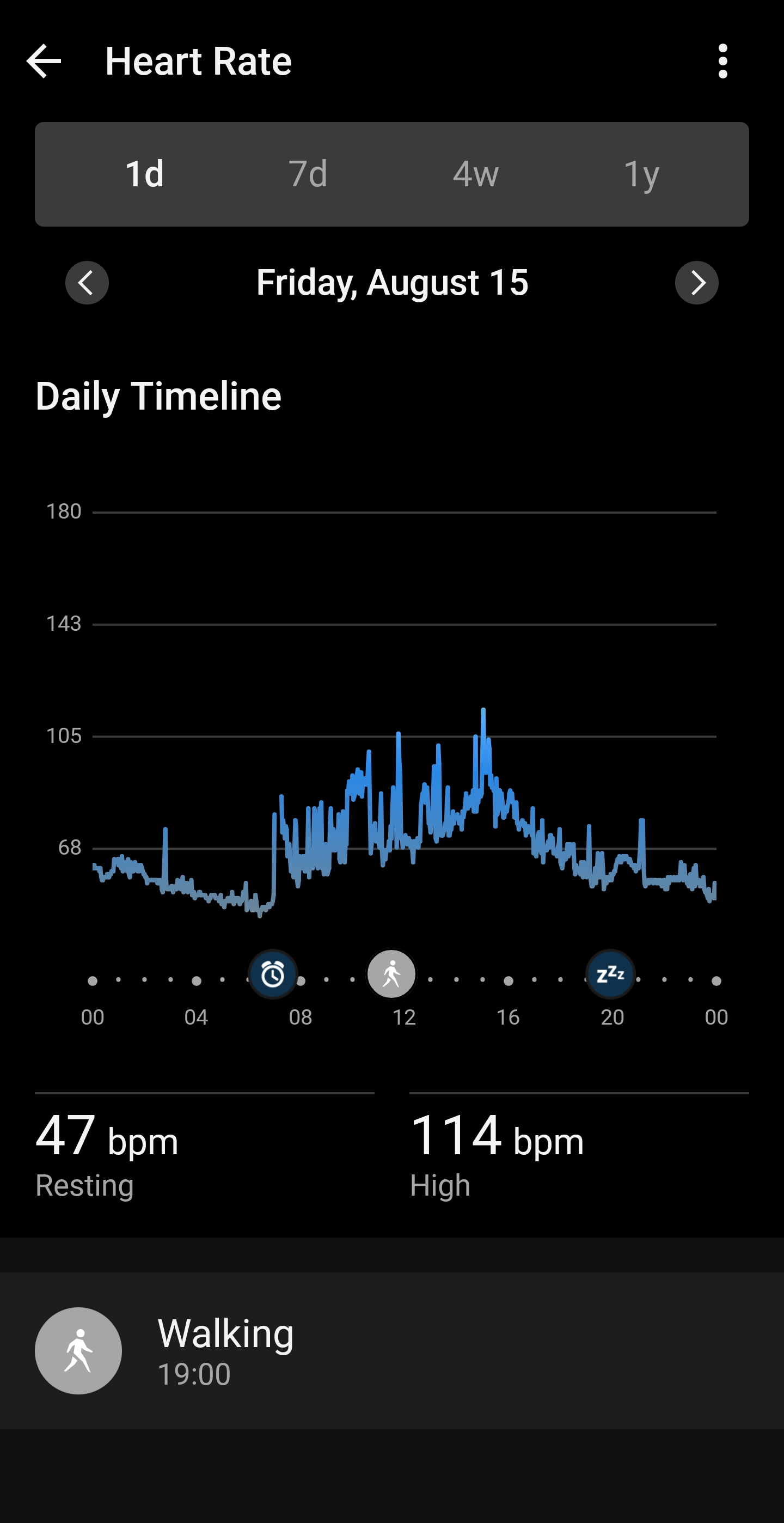Select the 1d time range
This screenshot has width=784, height=1523.
tap(145, 174)
